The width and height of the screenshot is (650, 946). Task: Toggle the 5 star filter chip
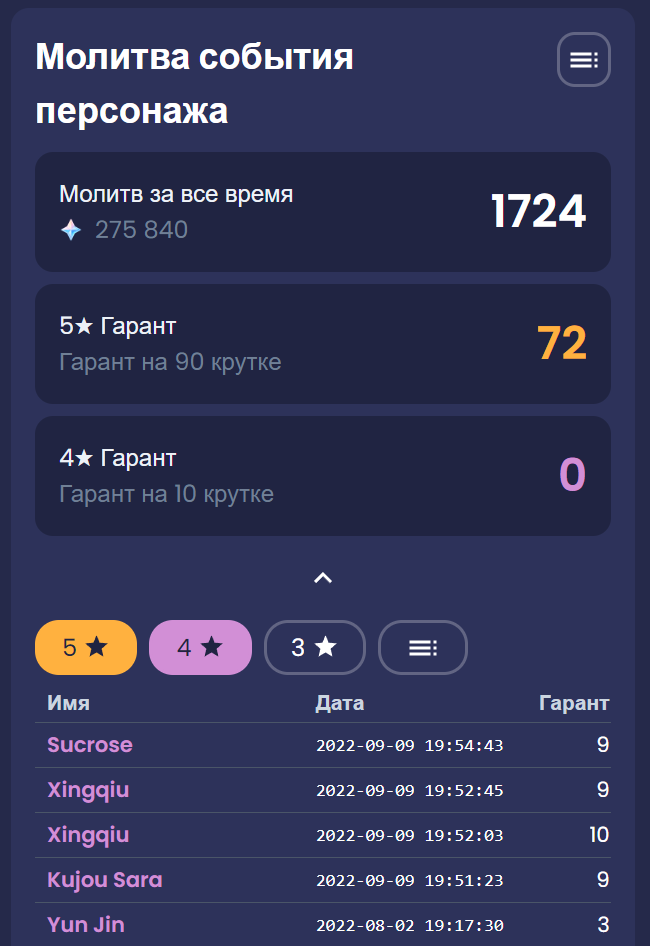pos(85,648)
